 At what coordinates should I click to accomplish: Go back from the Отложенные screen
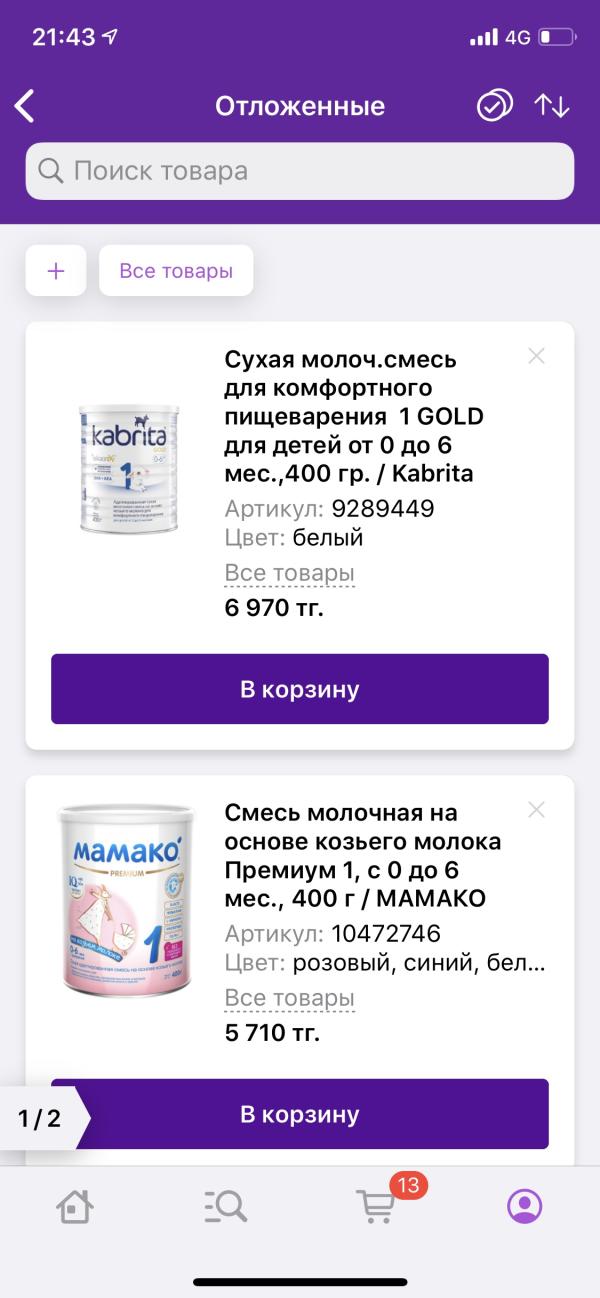point(25,105)
